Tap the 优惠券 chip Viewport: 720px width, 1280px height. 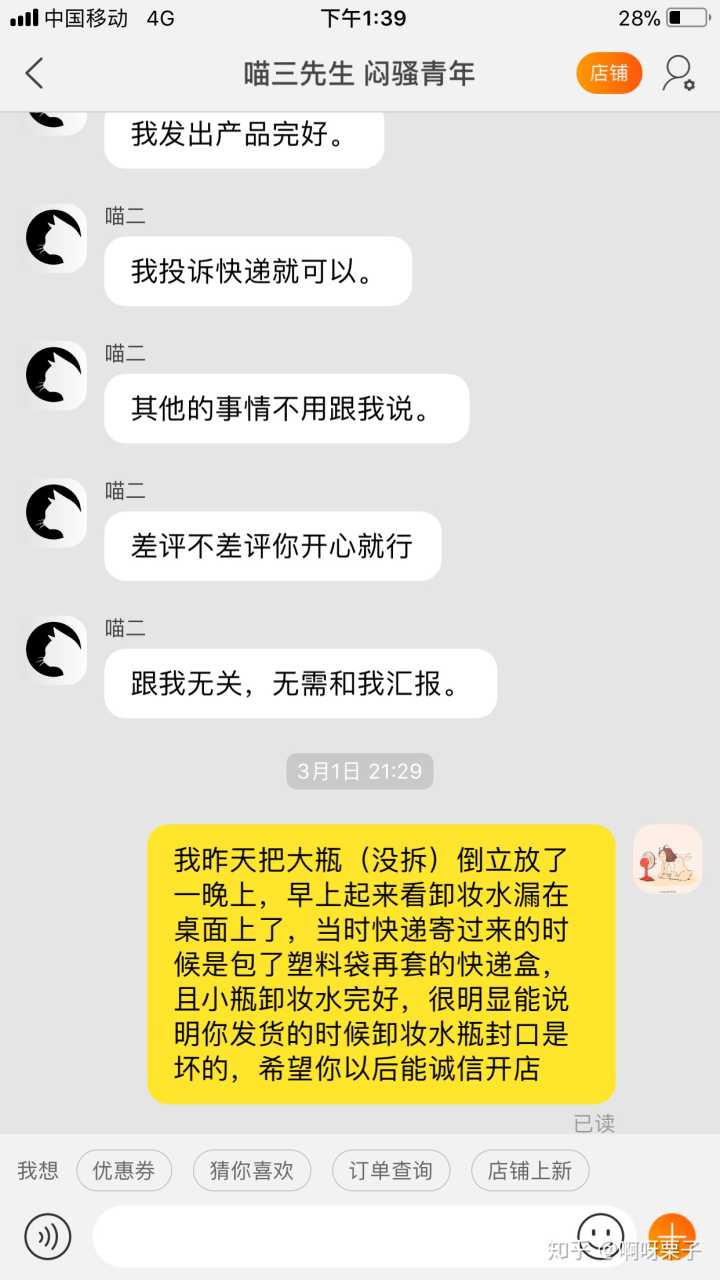pos(124,1171)
